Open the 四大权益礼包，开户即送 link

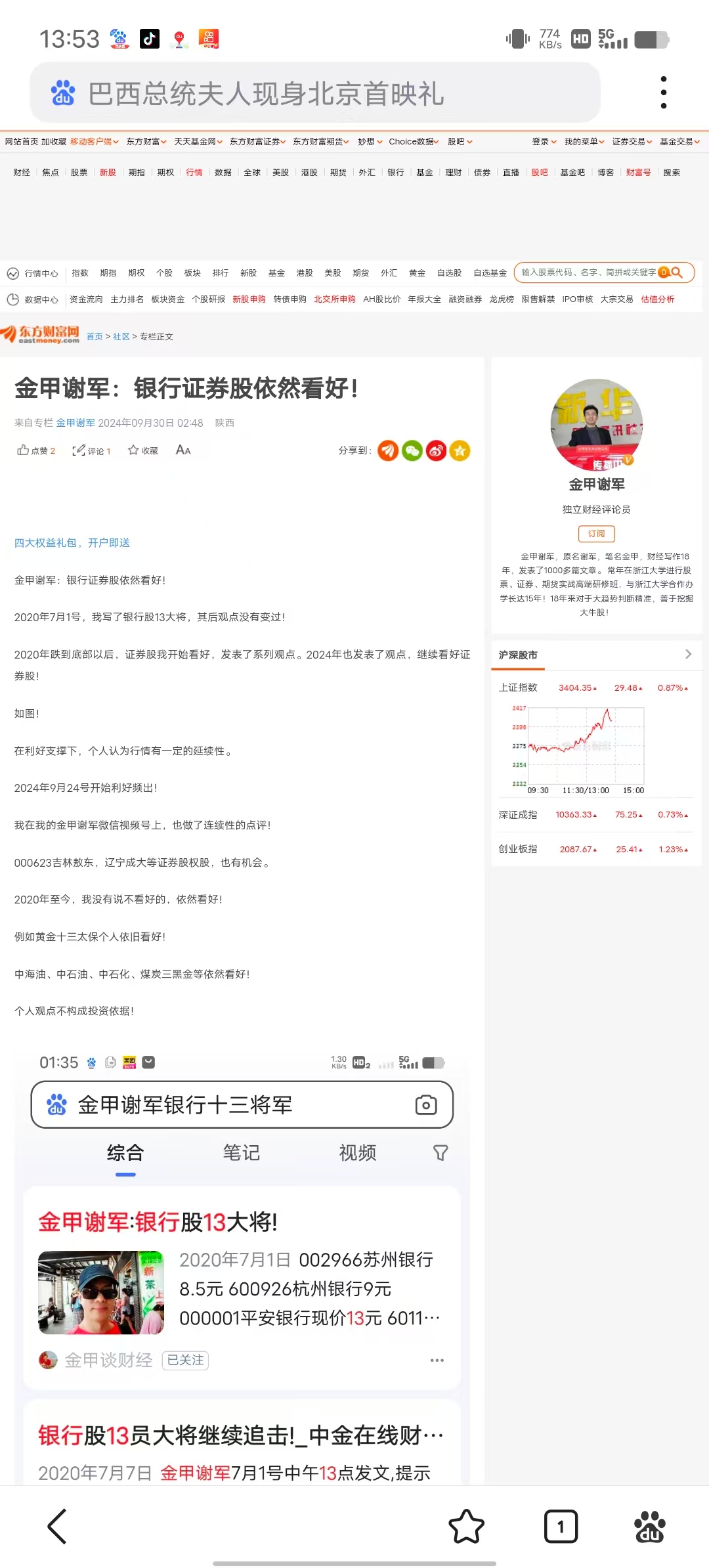click(x=72, y=542)
